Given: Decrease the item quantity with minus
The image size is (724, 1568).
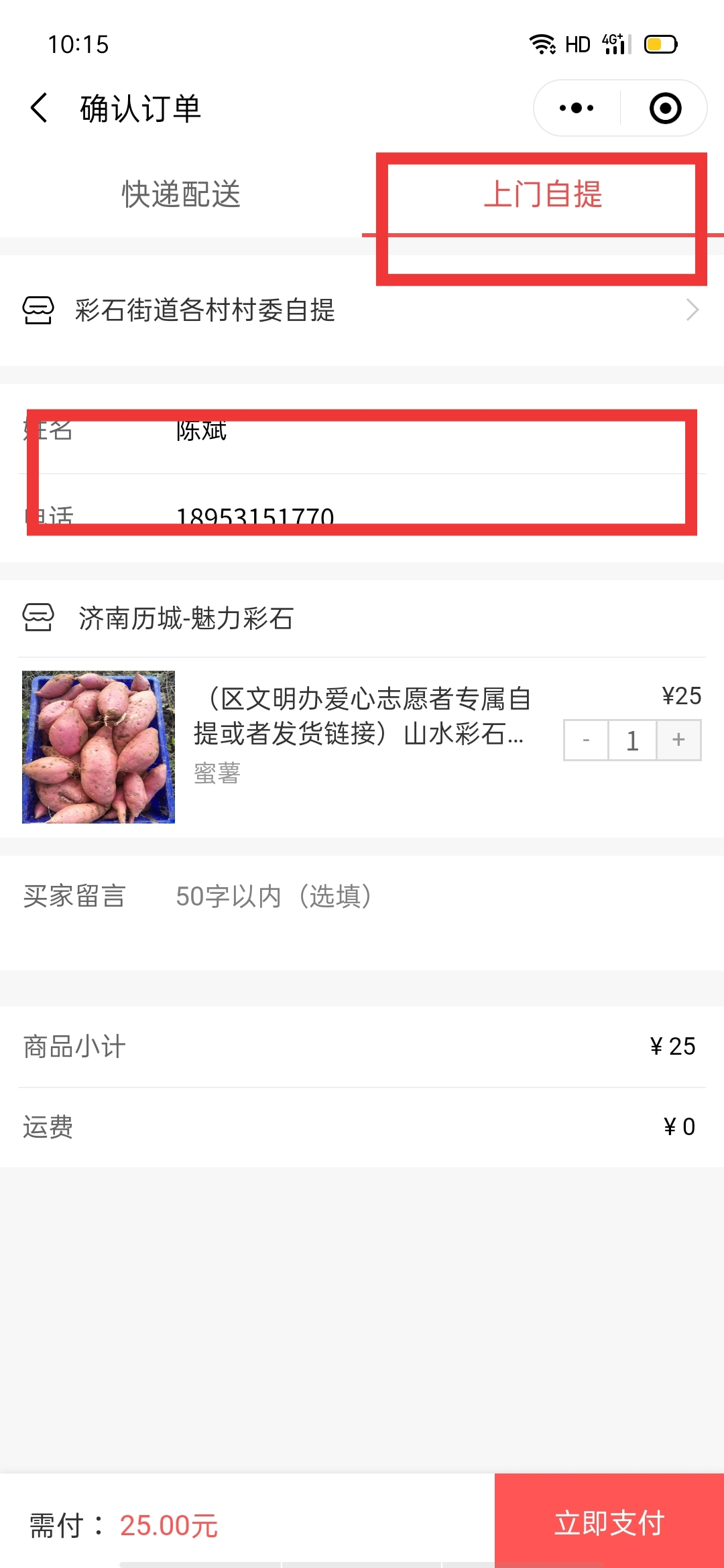Looking at the screenshot, I should (x=586, y=740).
